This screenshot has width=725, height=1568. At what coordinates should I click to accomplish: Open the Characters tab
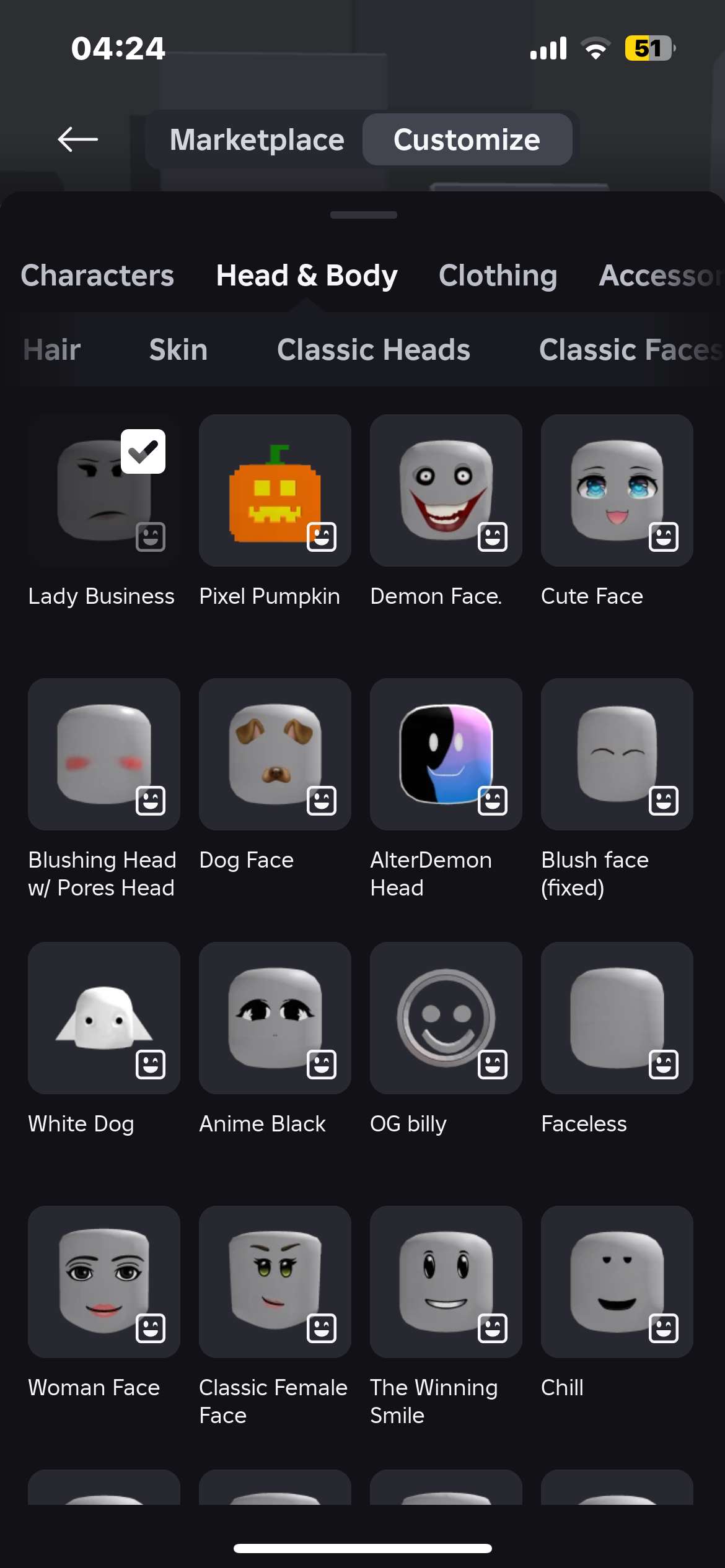point(97,276)
